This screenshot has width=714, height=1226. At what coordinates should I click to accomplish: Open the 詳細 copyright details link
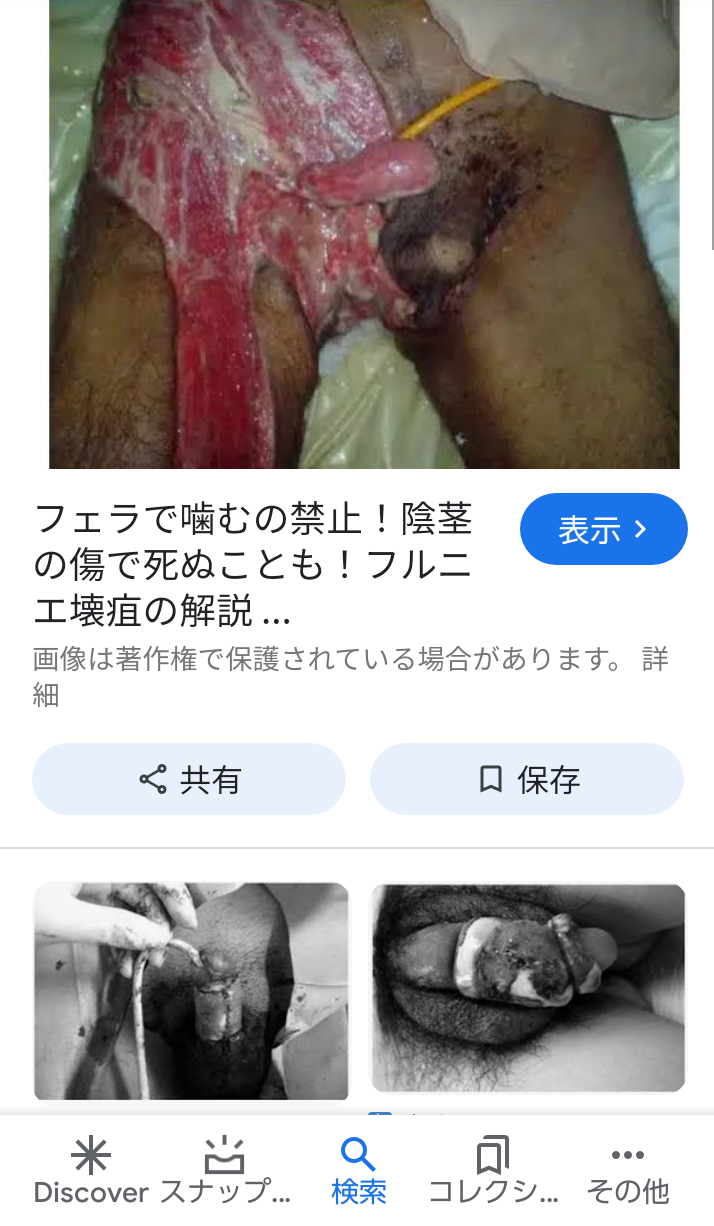350,677
